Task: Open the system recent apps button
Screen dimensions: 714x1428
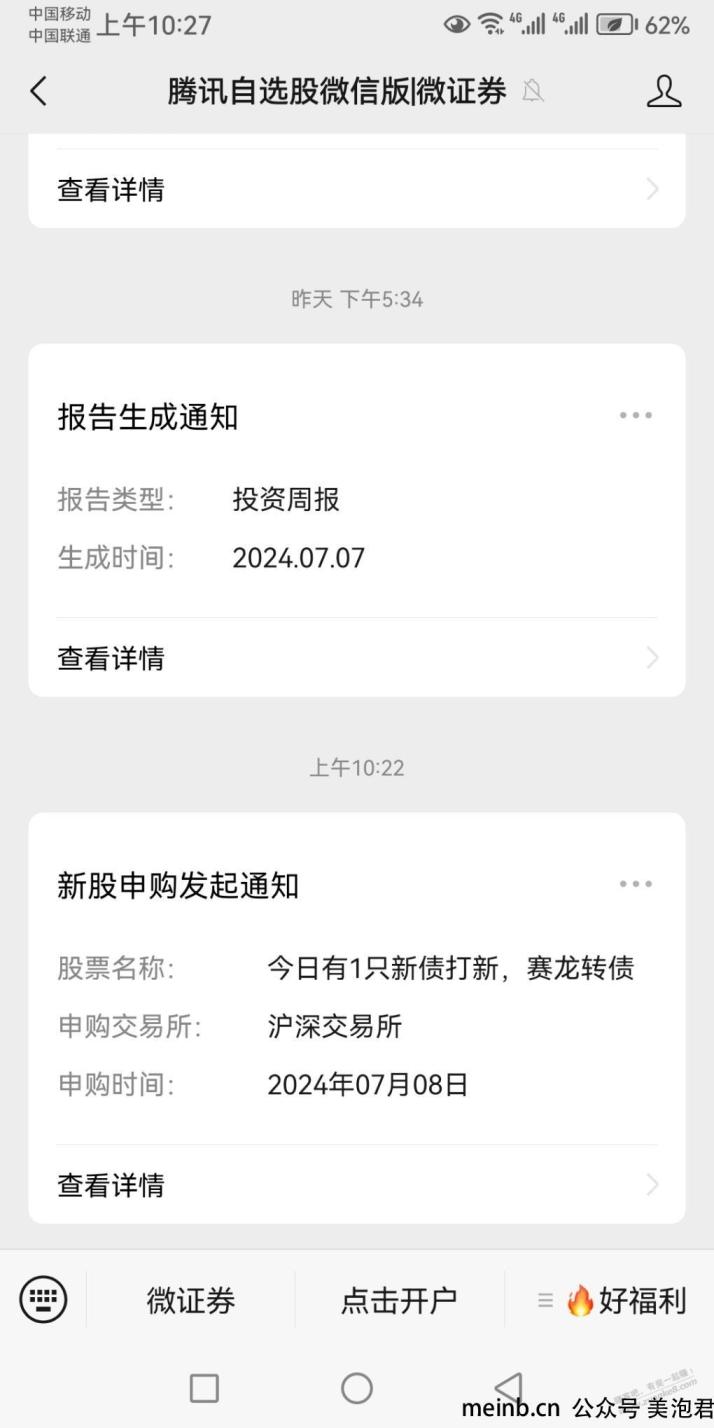Action: click(204, 1388)
